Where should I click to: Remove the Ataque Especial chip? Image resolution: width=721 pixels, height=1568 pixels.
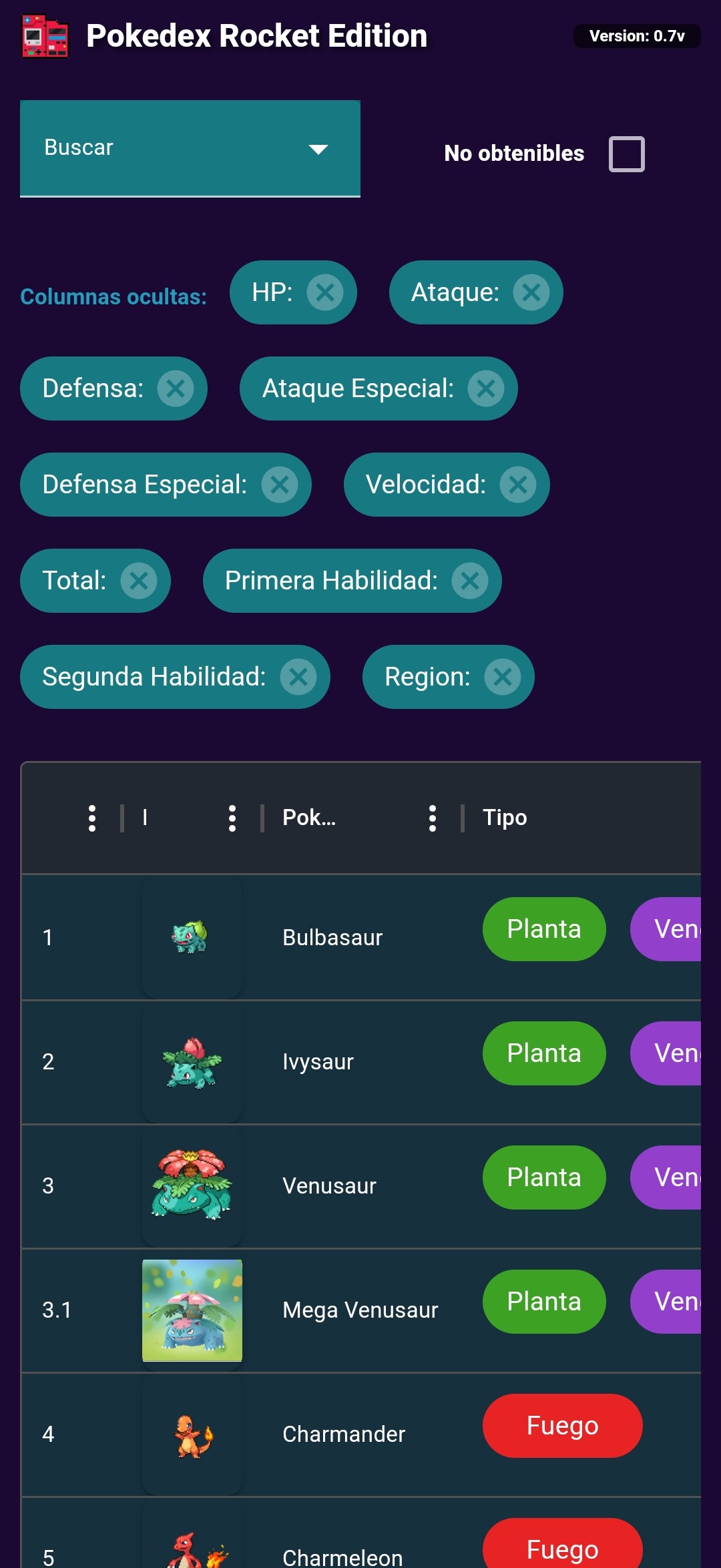pos(486,388)
